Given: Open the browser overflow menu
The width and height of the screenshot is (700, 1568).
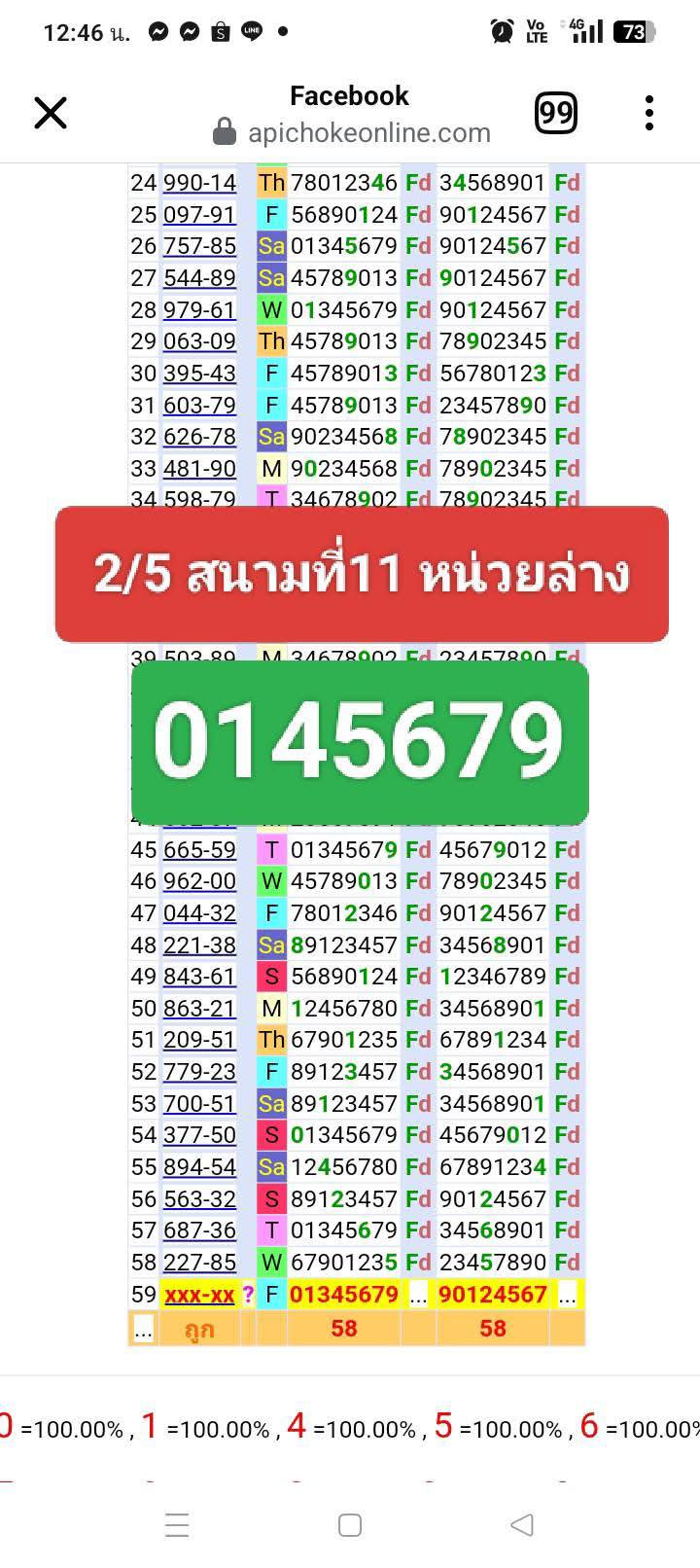Looking at the screenshot, I should (x=649, y=114).
